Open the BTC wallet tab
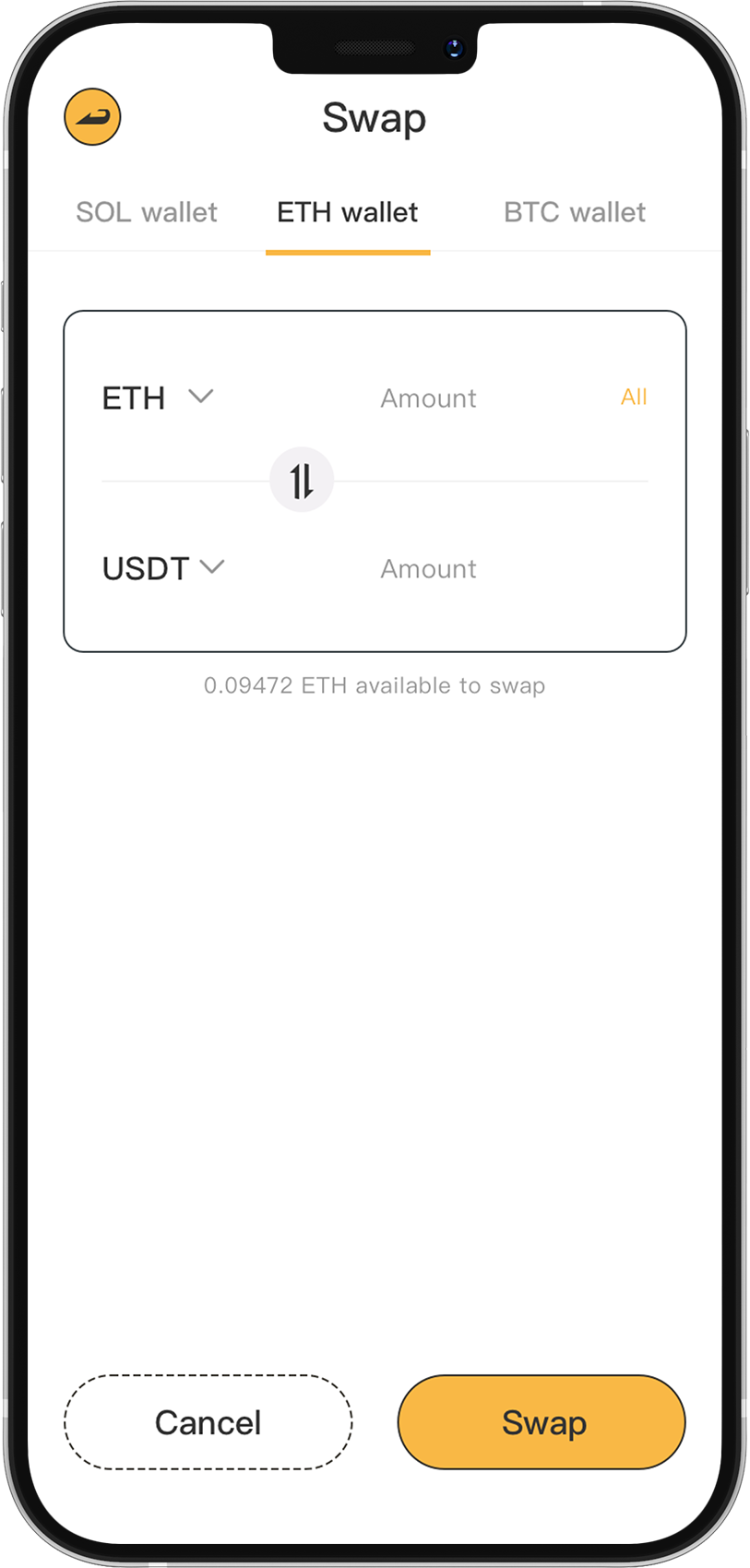The width and height of the screenshot is (750, 1568). coord(575,212)
